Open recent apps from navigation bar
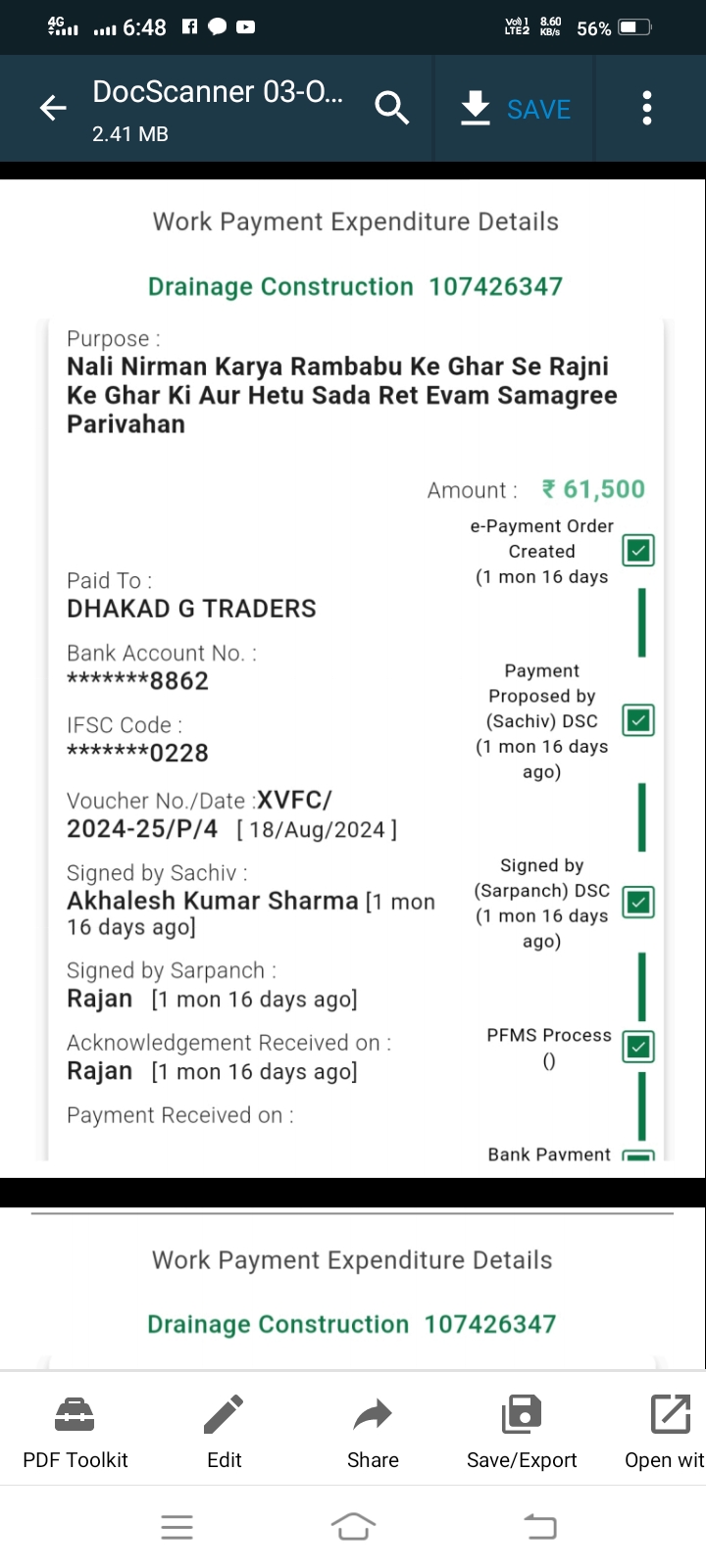706x1568 pixels. tap(176, 1526)
